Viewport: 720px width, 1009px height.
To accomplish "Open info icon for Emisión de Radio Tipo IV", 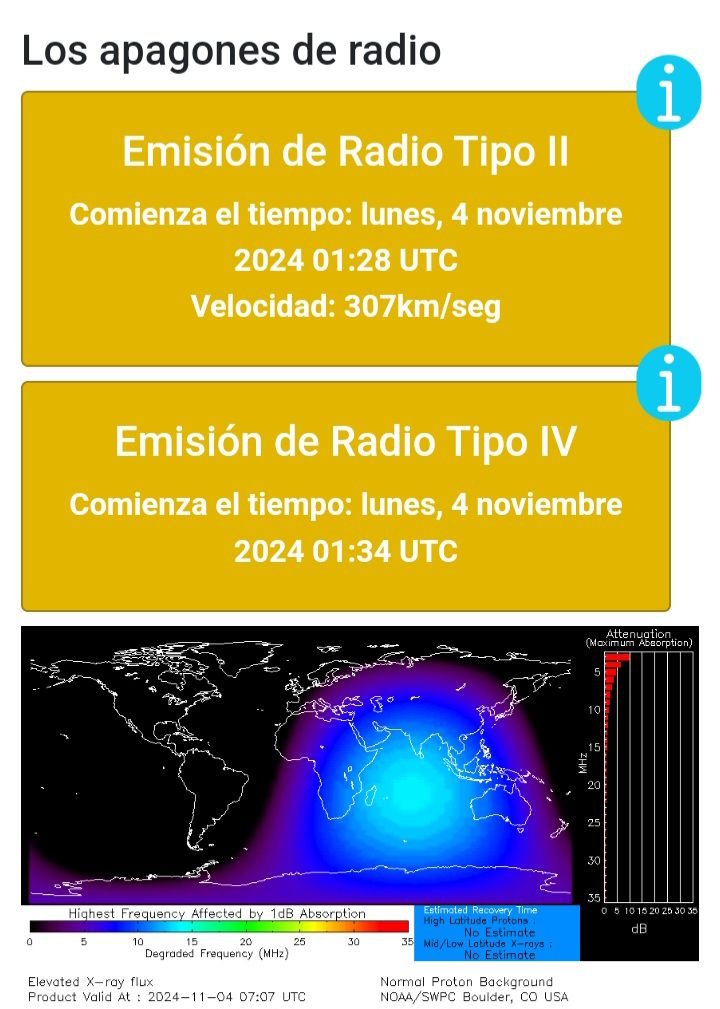I will pyautogui.click(x=669, y=380).
